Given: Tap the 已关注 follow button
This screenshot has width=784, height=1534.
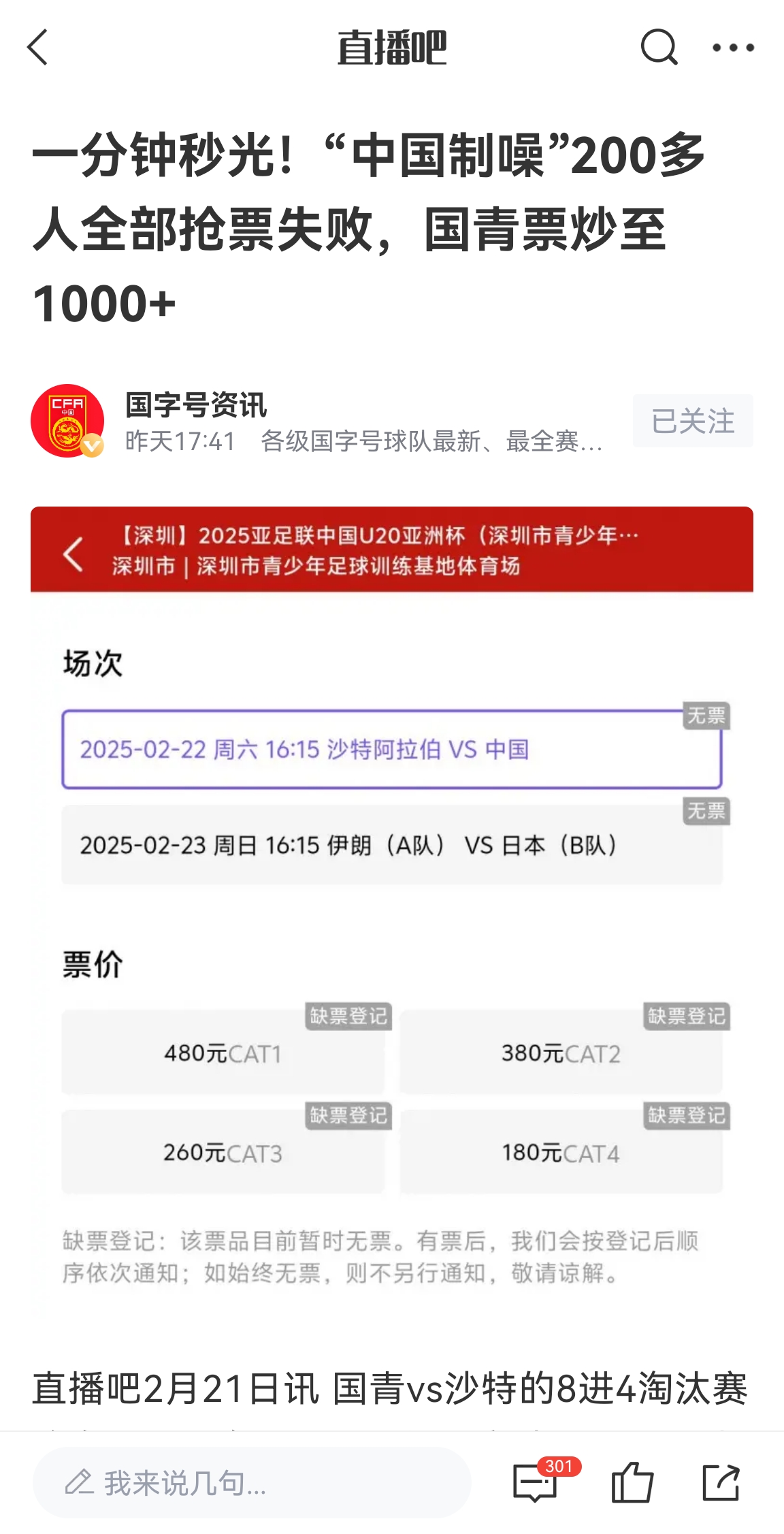Looking at the screenshot, I should [692, 421].
